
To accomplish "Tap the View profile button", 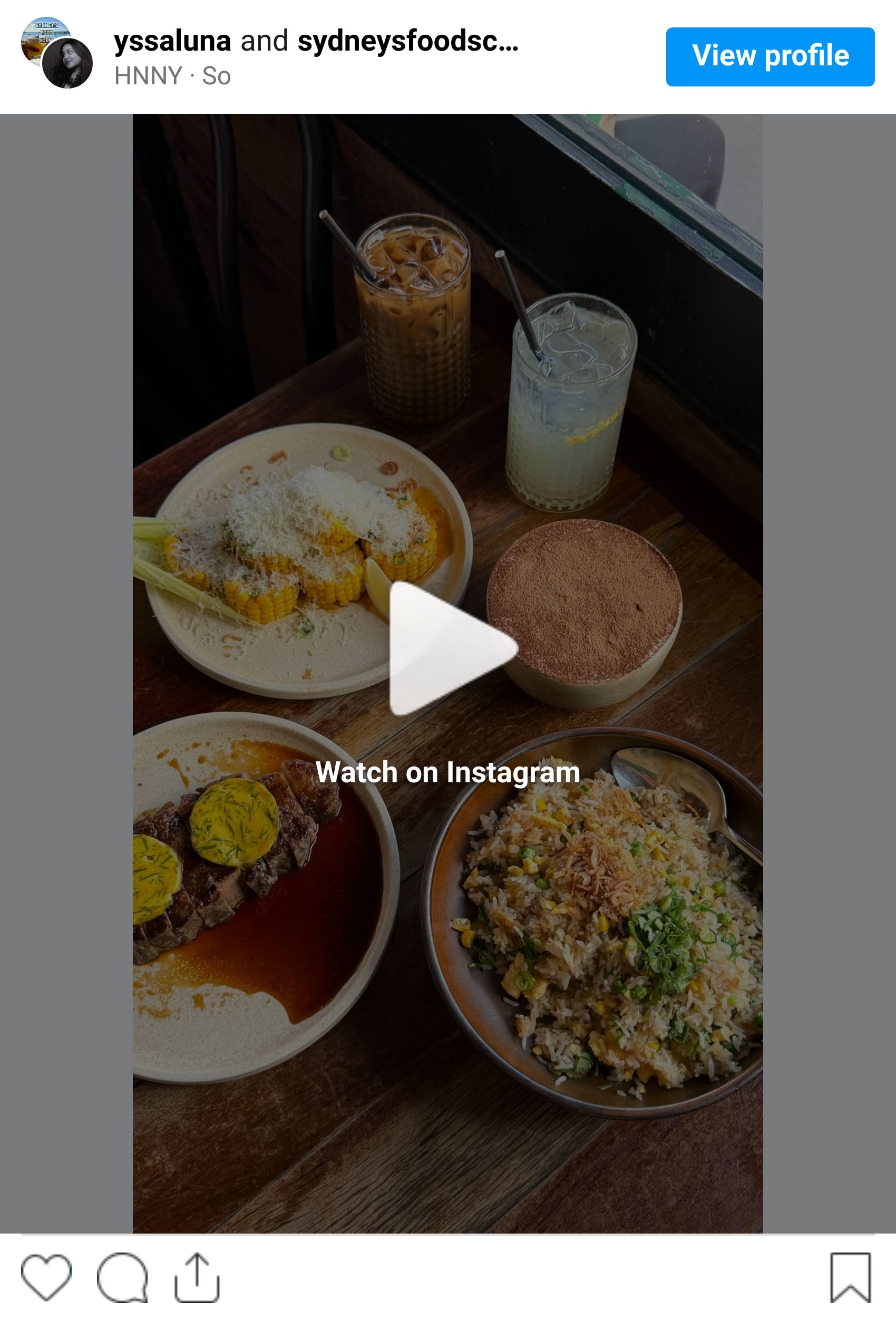I will point(770,56).
